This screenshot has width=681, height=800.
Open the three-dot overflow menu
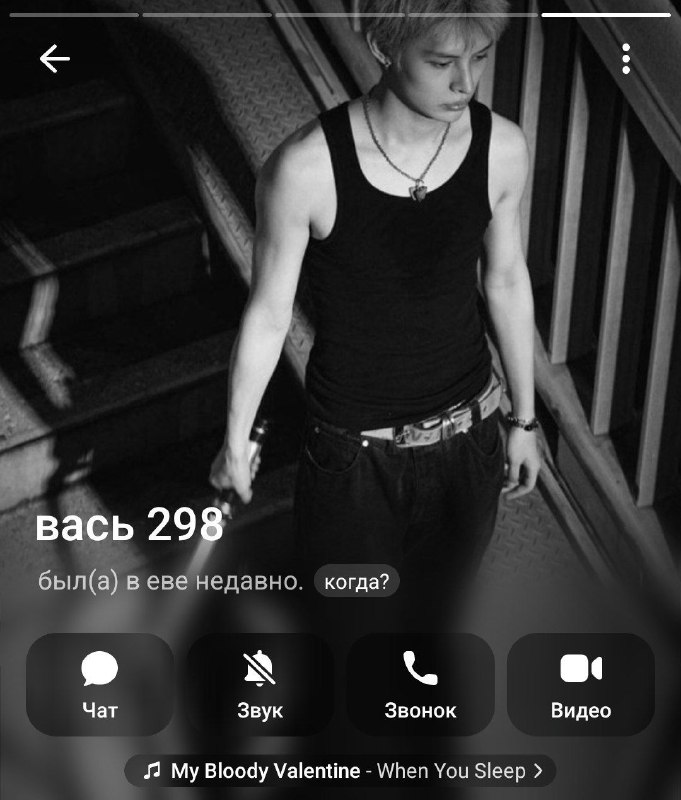(x=626, y=59)
